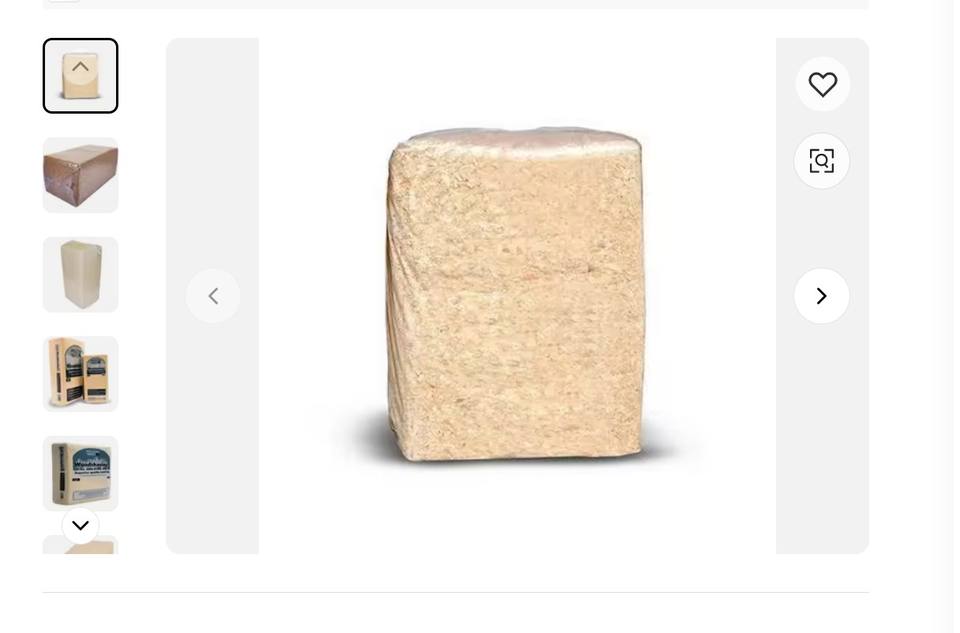Image resolution: width=960 pixels, height=633 pixels.
Task: Go back to the previous product image
Action: point(213,296)
